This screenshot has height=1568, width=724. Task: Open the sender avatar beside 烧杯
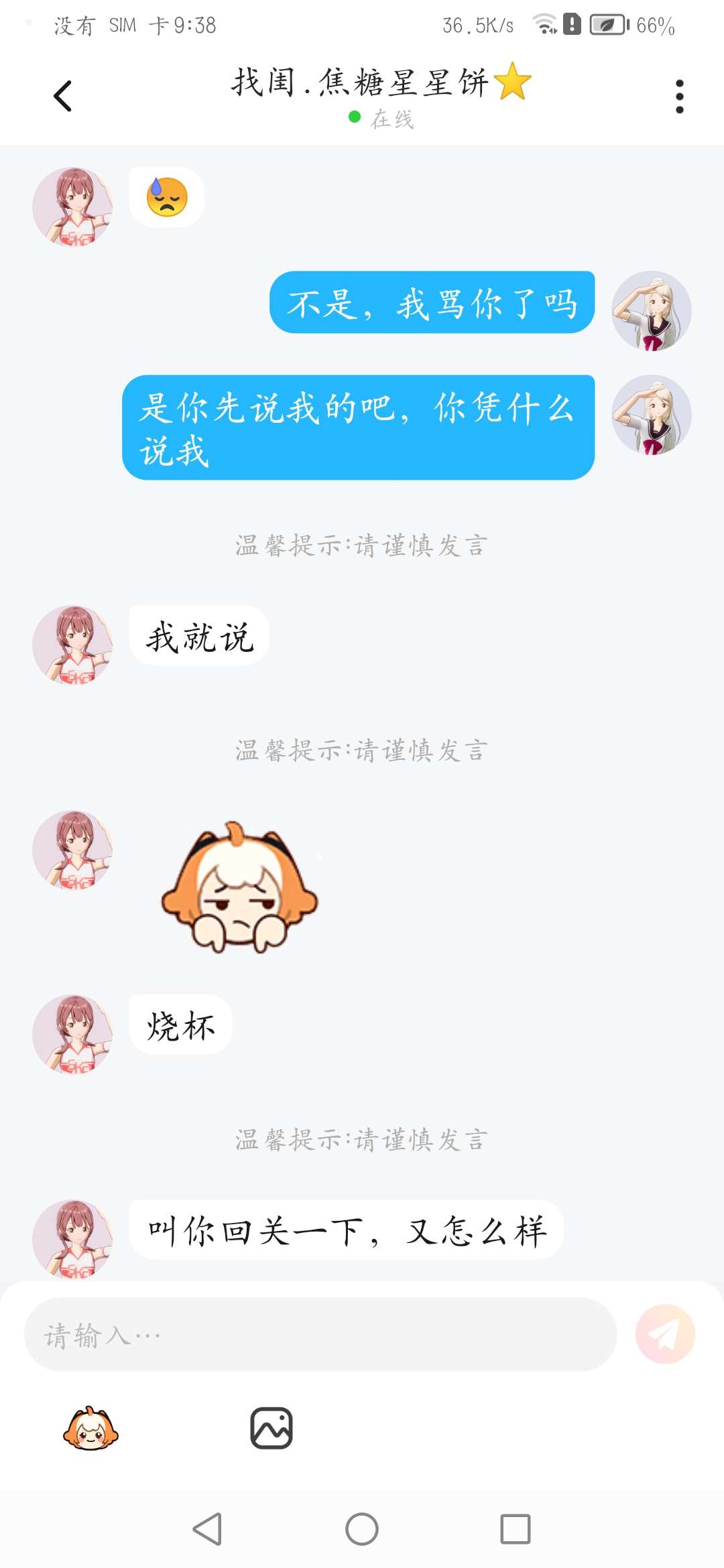[72, 1034]
